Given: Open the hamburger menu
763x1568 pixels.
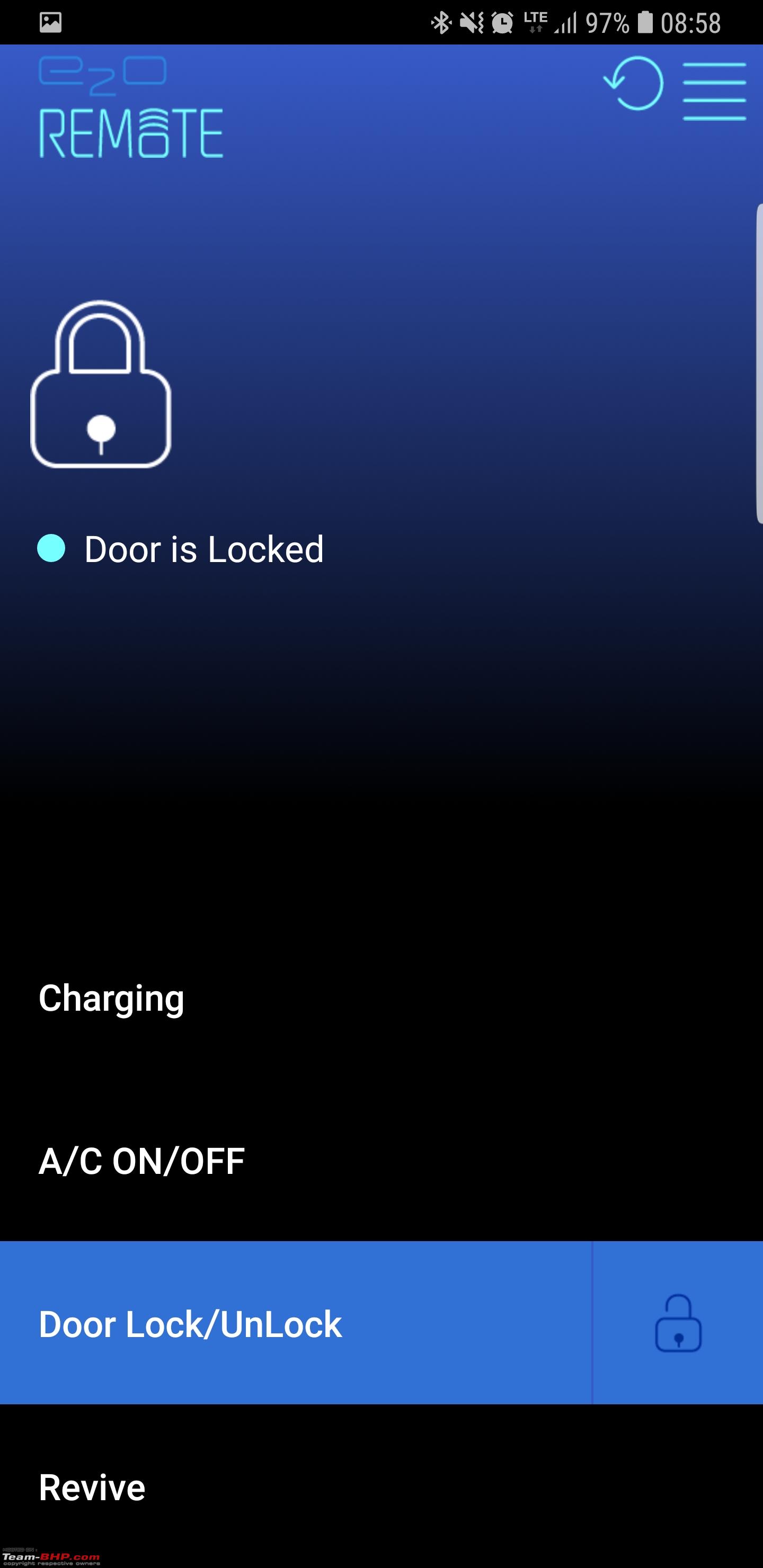Looking at the screenshot, I should coord(714,91).
